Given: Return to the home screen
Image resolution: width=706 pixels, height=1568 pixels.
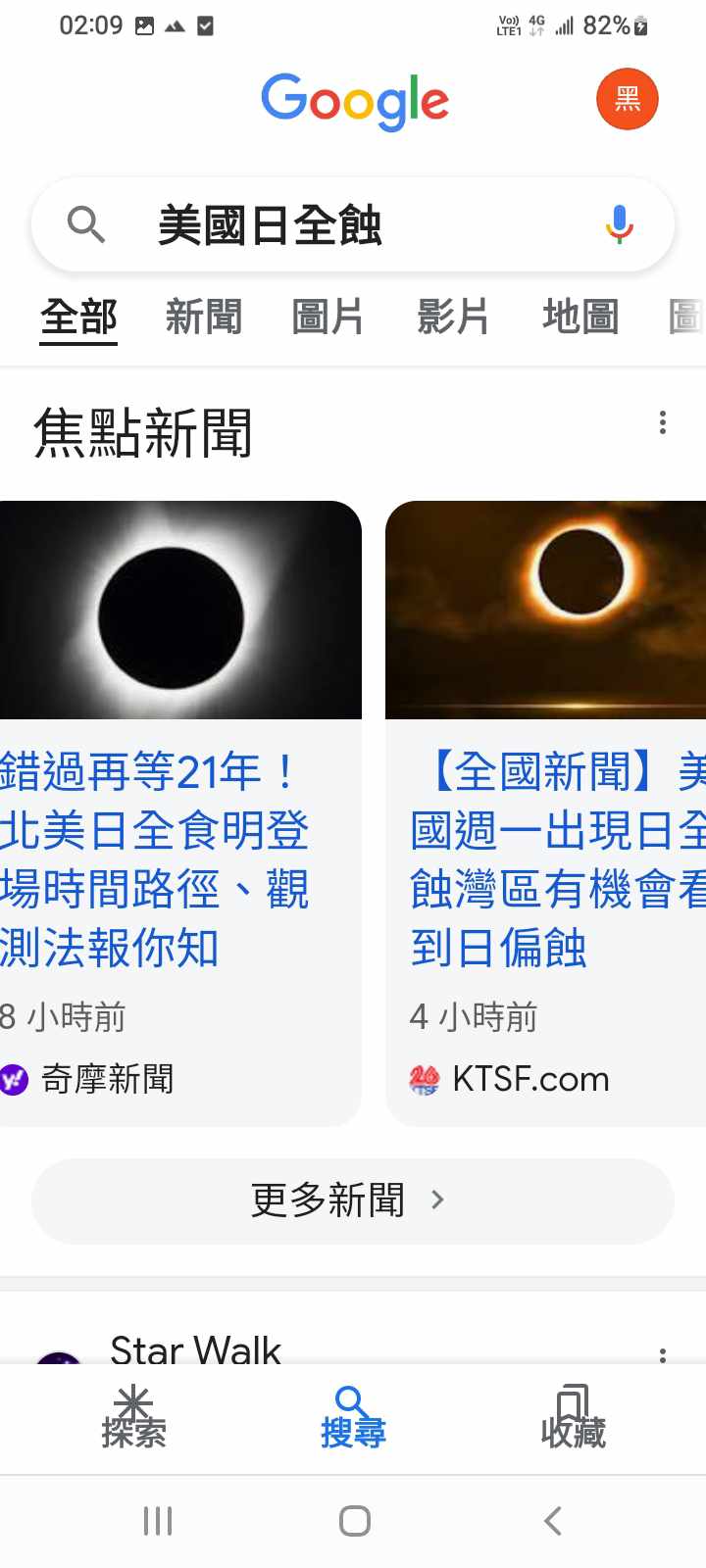Looking at the screenshot, I should click(x=354, y=1521).
